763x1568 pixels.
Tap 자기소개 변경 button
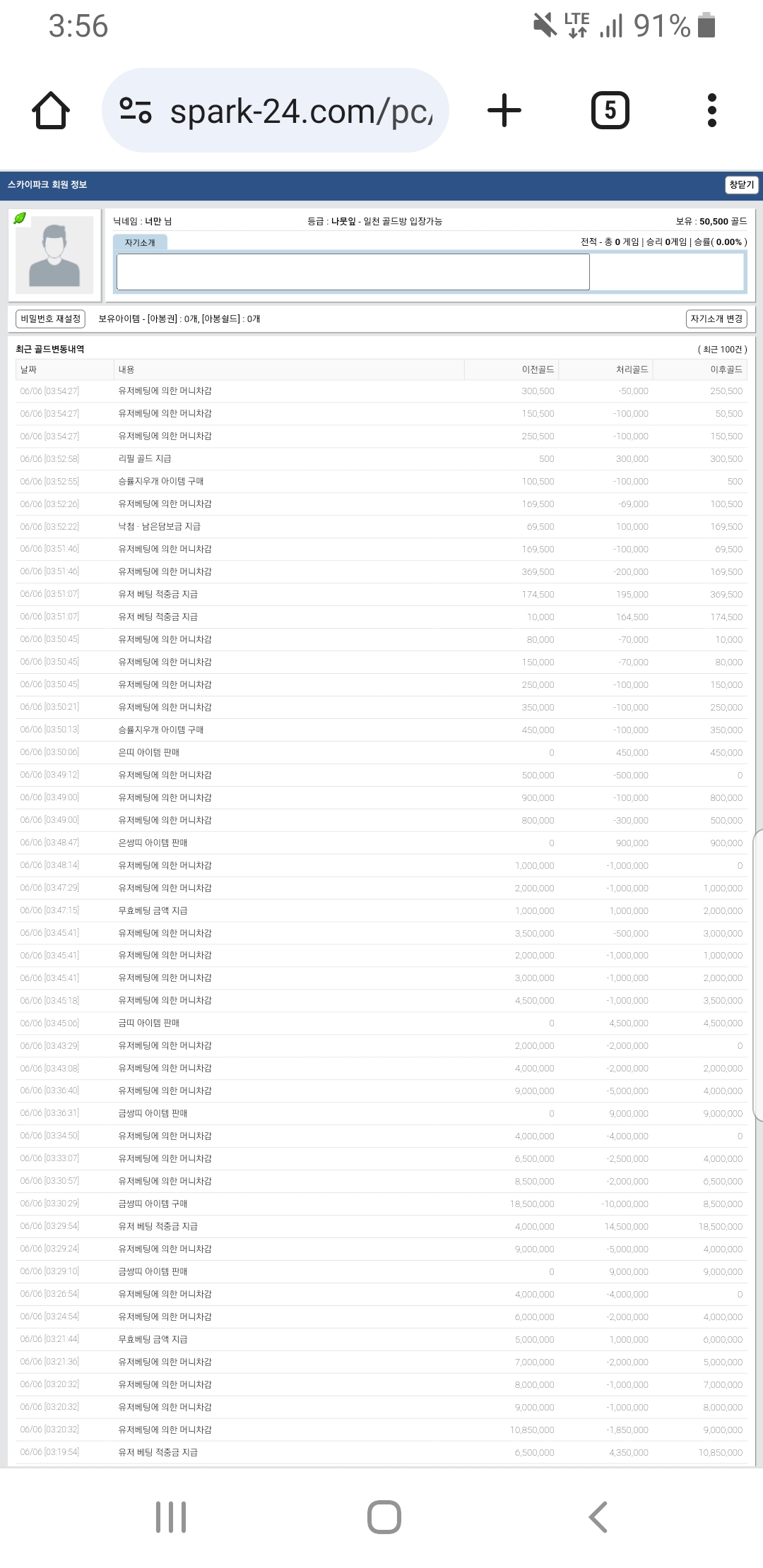(x=716, y=319)
